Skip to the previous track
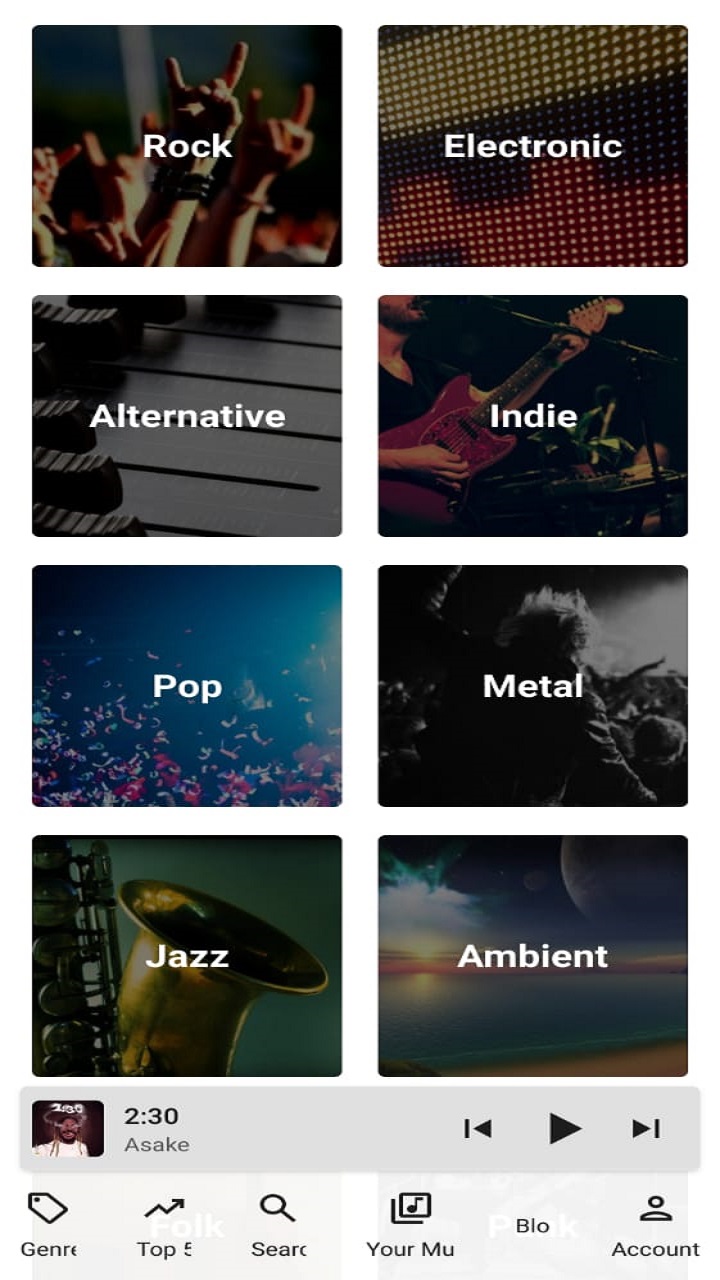The width and height of the screenshot is (720, 1280). pos(478,1128)
